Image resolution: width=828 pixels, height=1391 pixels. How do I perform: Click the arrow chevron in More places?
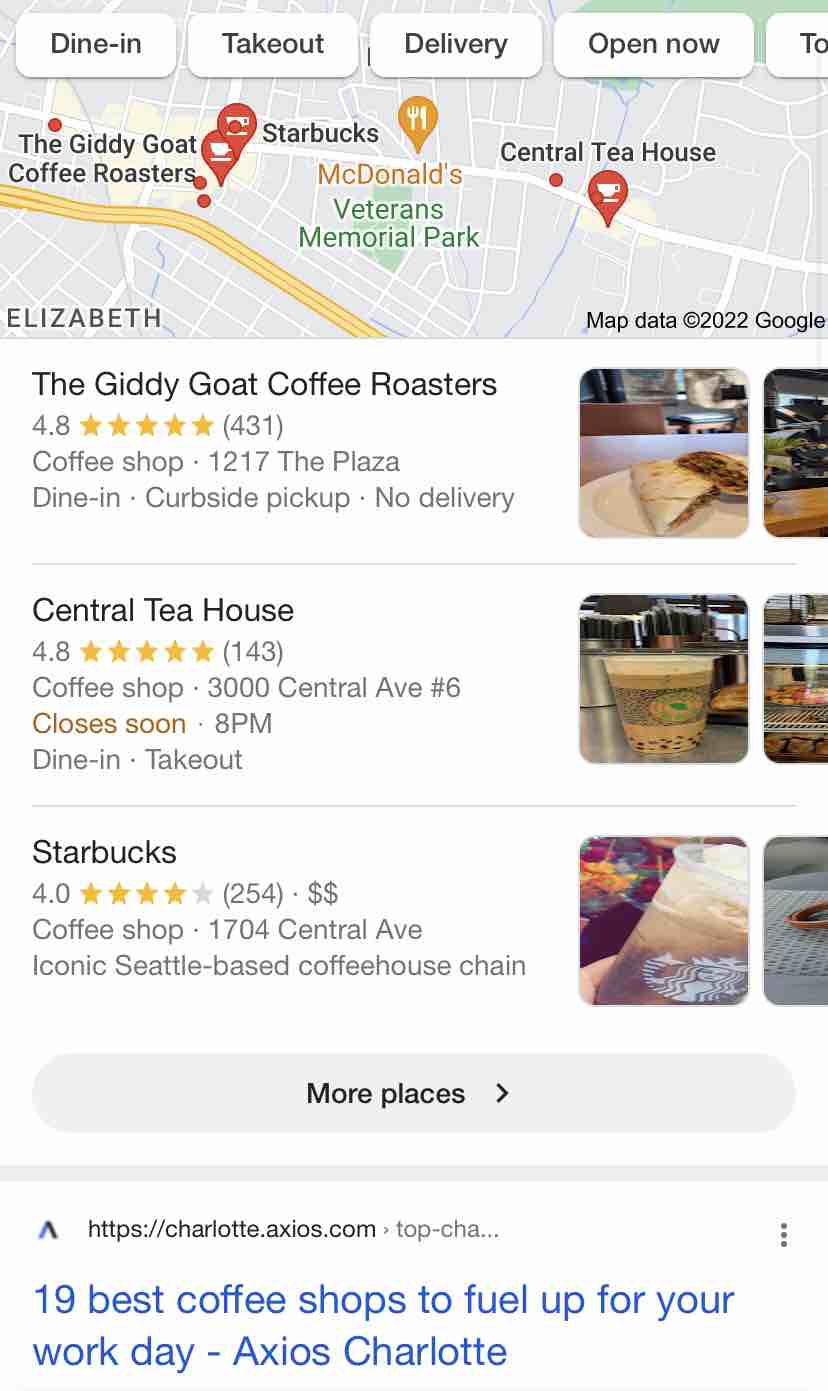coord(501,1094)
